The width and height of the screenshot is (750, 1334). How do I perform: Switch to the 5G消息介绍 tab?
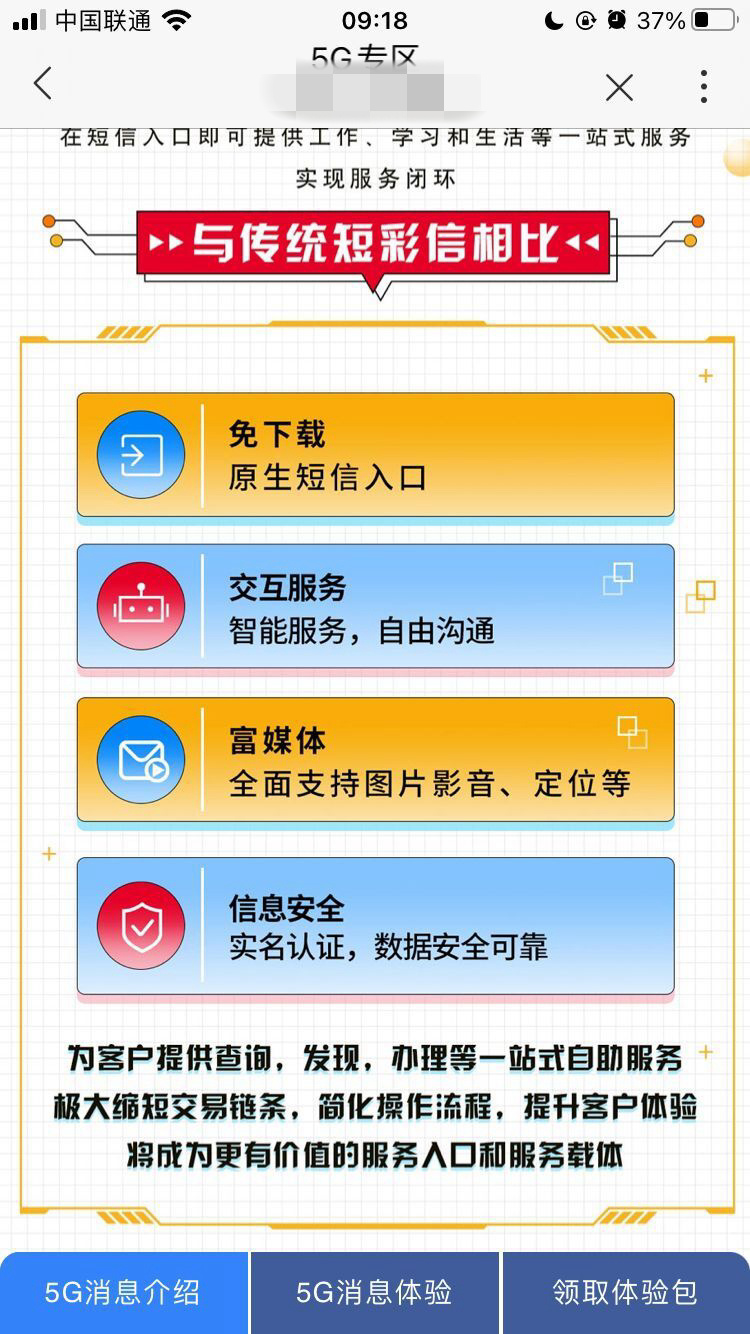(x=123, y=1292)
